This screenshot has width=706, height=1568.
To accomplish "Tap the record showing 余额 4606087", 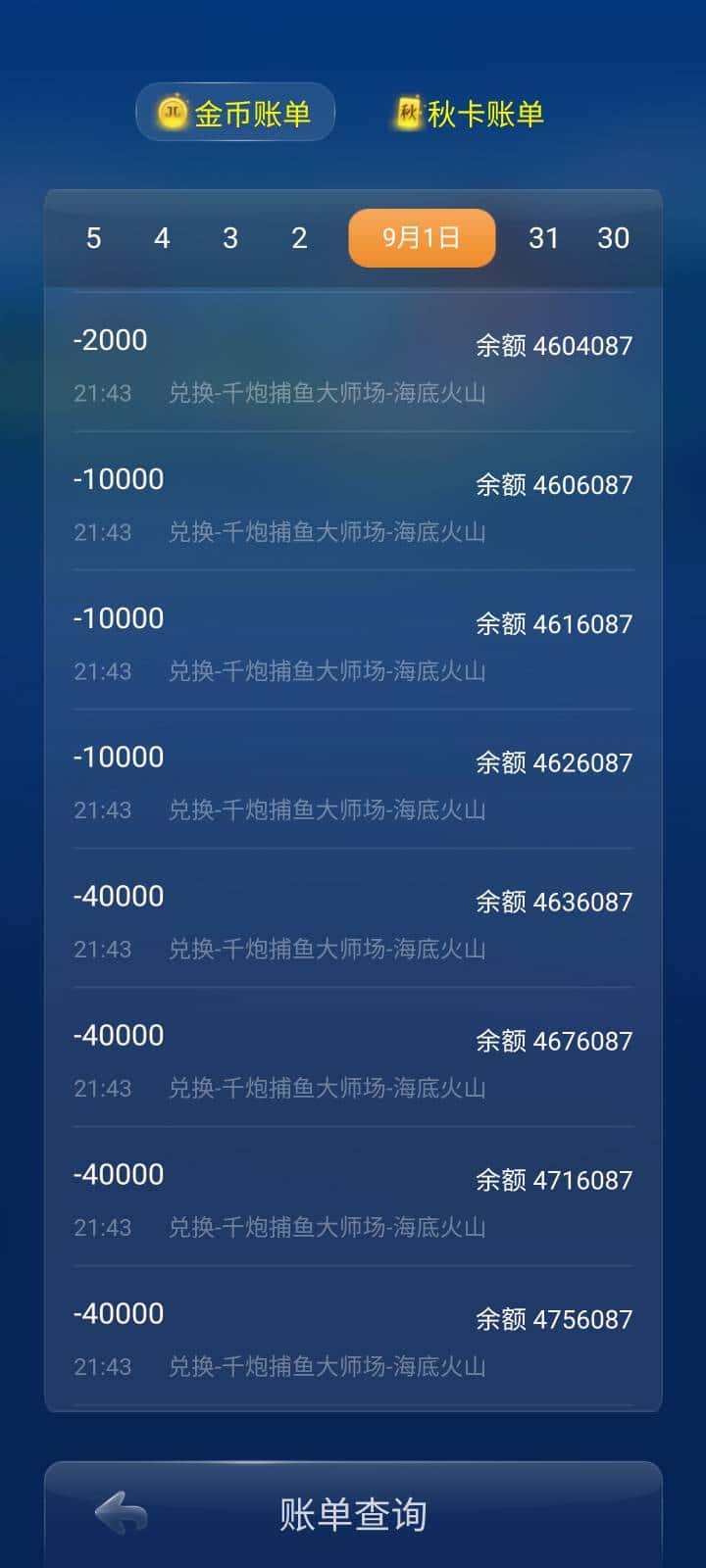I will pyautogui.click(x=353, y=502).
